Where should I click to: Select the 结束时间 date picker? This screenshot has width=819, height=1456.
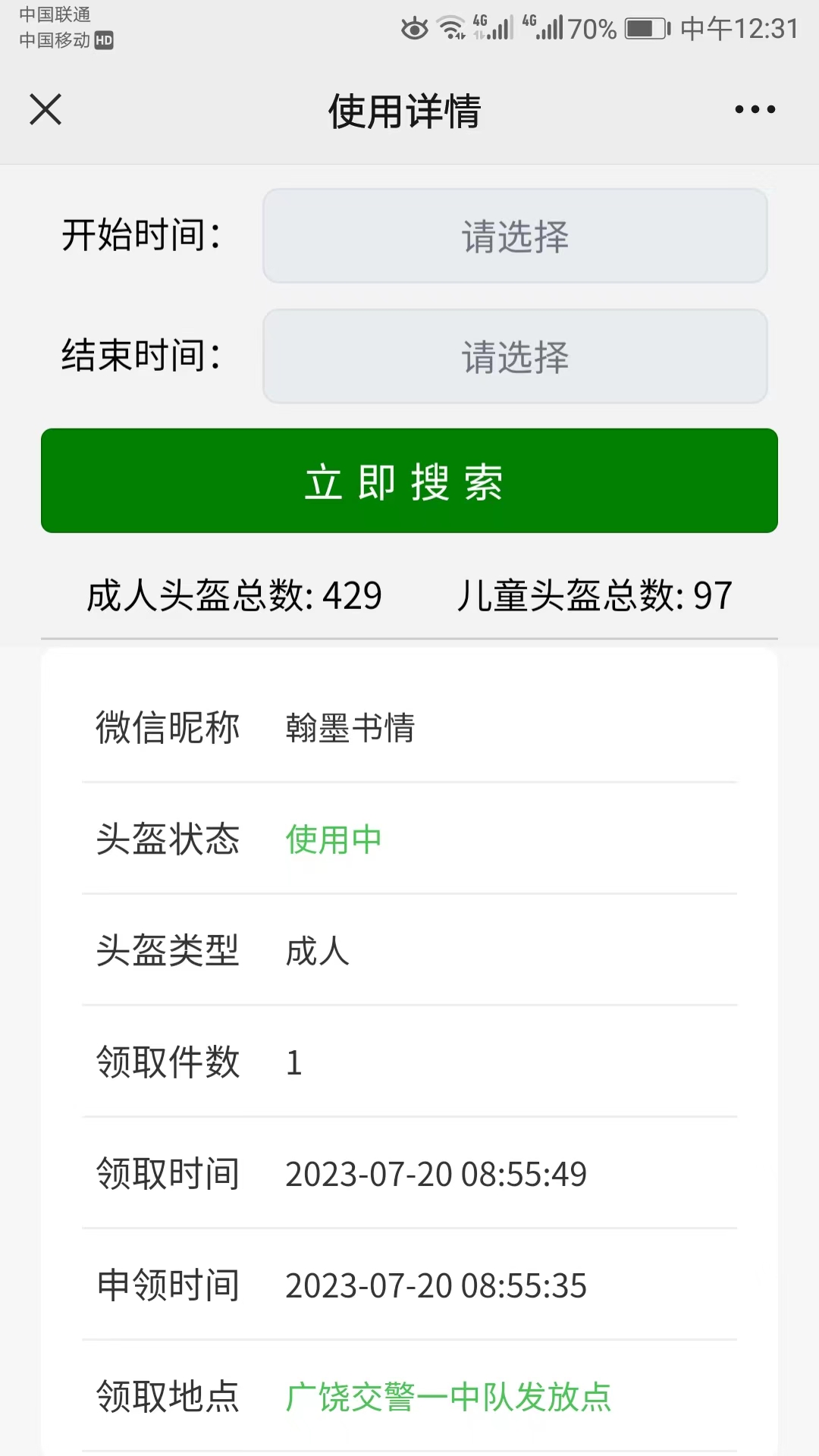(515, 356)
